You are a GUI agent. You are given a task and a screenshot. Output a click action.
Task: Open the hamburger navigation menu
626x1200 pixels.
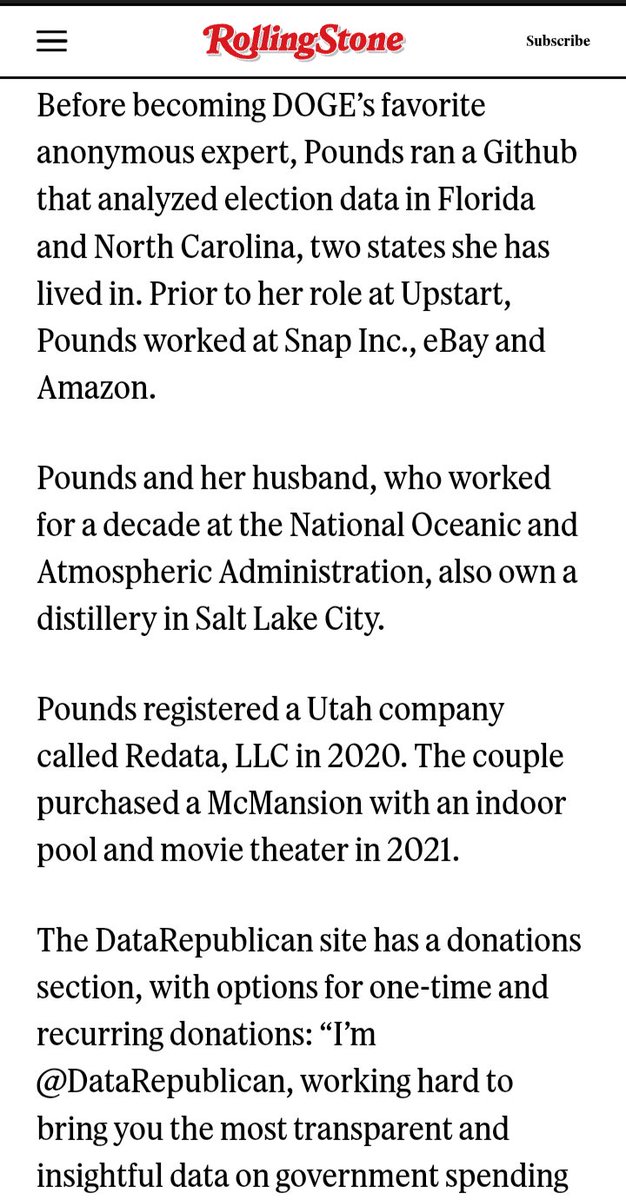click(x=52, y=41)
